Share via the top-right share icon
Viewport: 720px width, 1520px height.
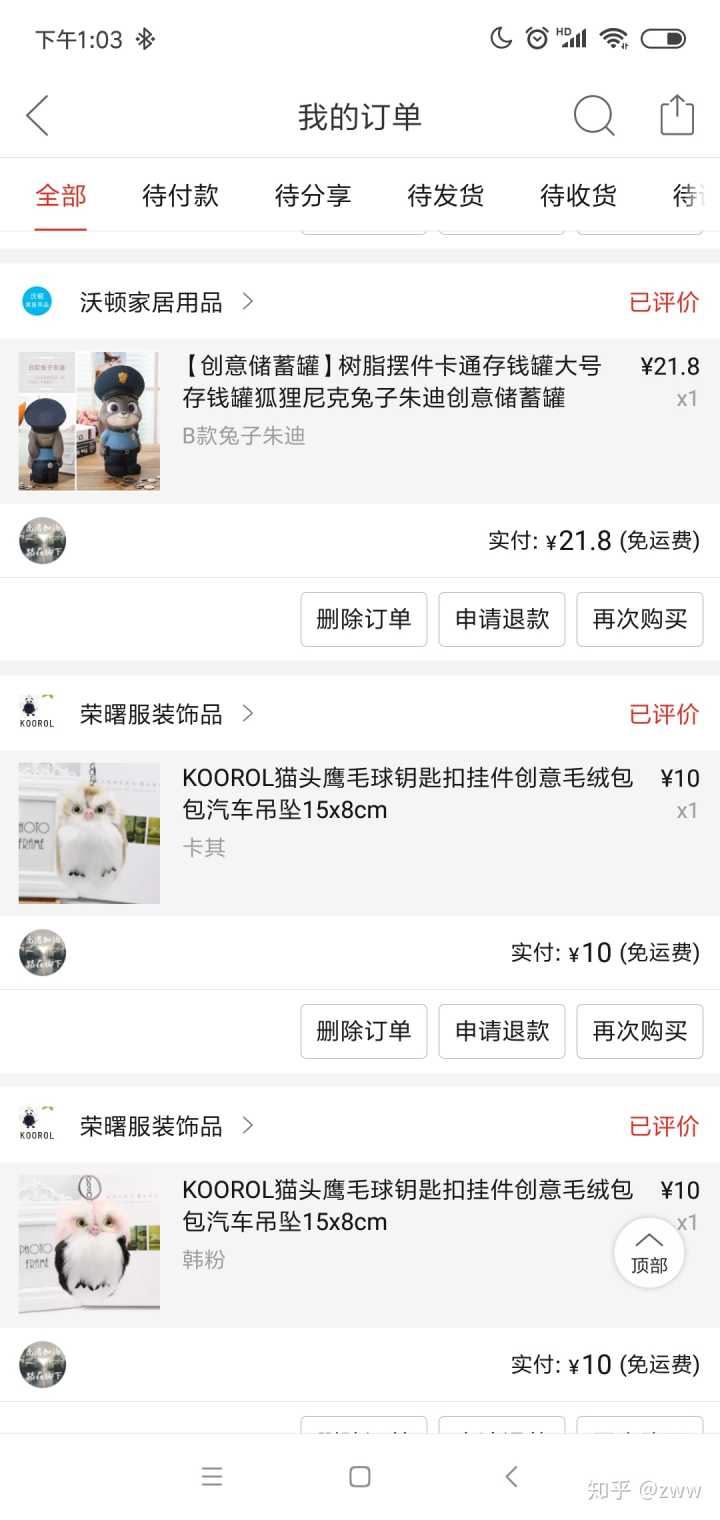pyautogui.click(x=677, y=116)
